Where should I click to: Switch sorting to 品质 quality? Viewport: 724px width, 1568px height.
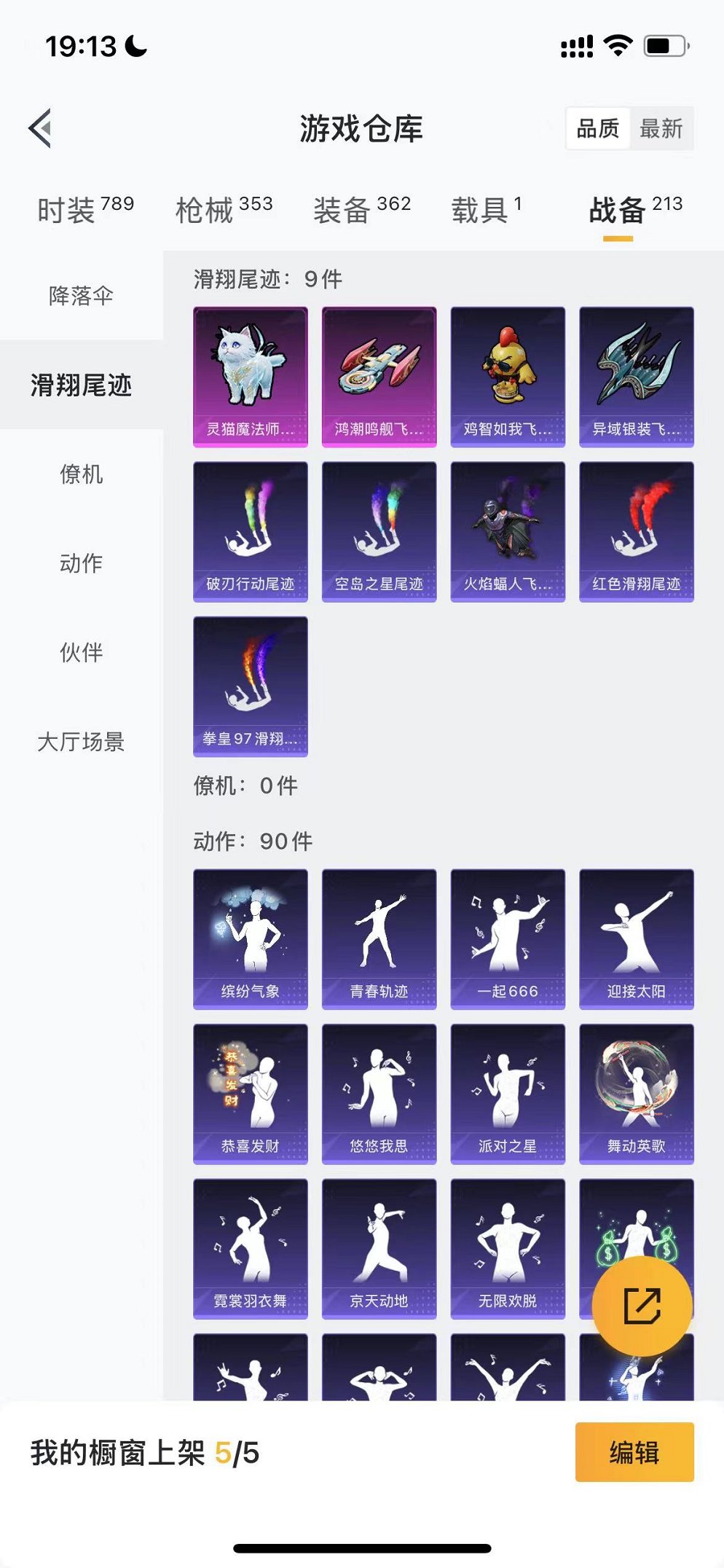596,130
